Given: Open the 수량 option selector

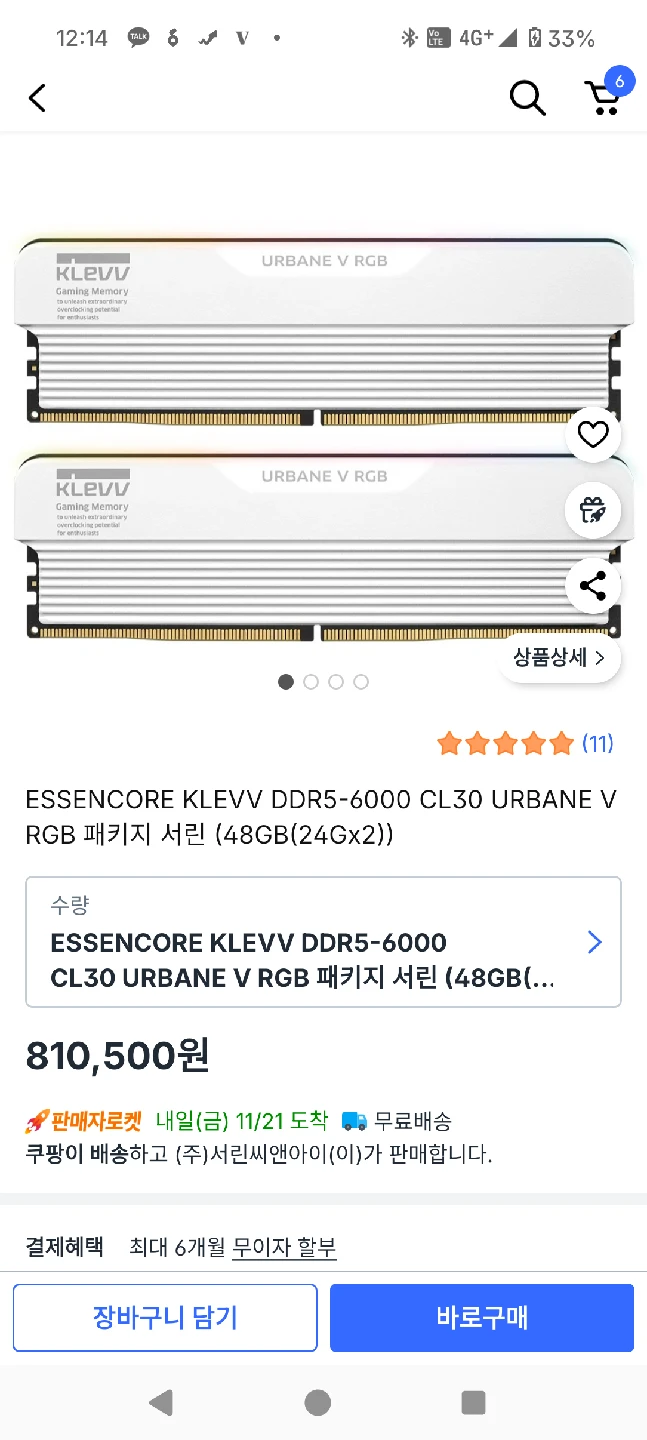Looking at the screenshot, I should [323, 942].
